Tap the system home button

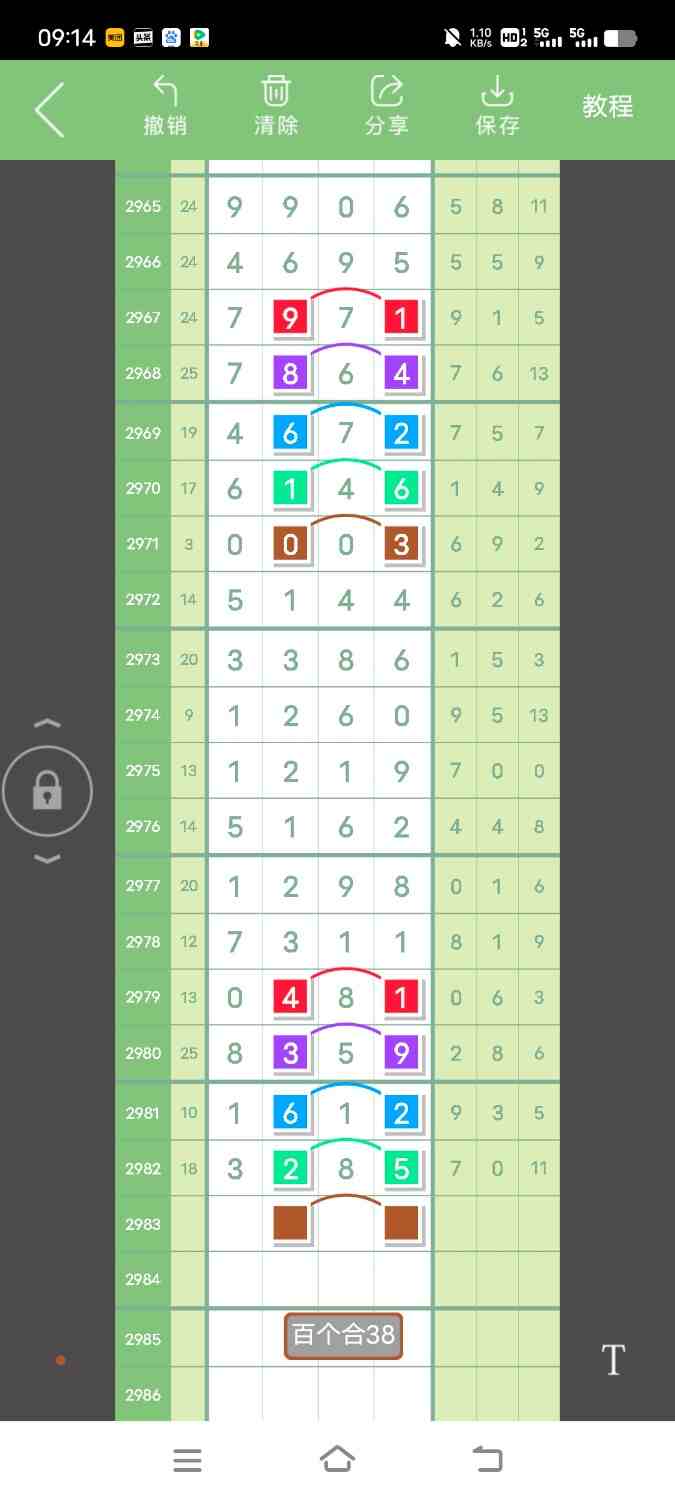[x=337, y=1460]
